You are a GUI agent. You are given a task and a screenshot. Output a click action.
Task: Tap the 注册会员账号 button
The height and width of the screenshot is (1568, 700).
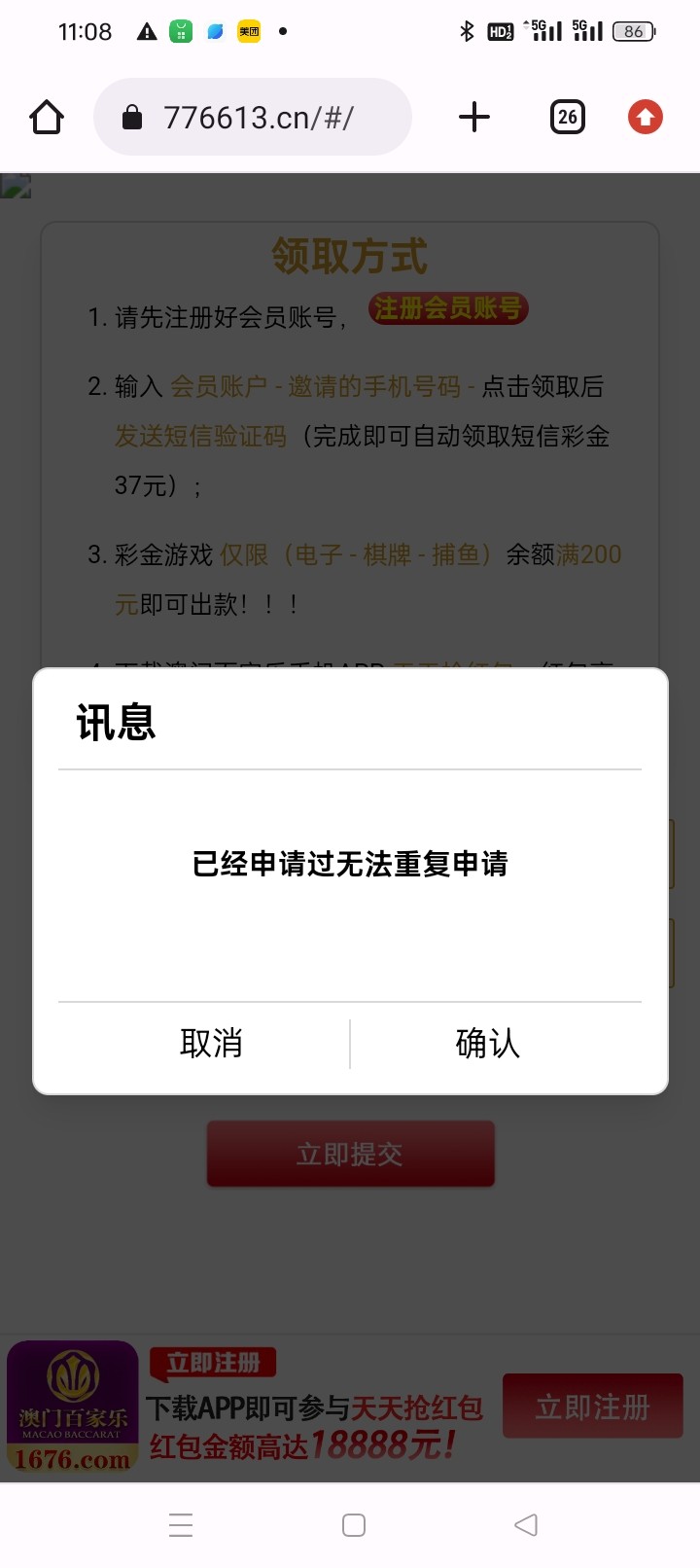tap(448, 308)
